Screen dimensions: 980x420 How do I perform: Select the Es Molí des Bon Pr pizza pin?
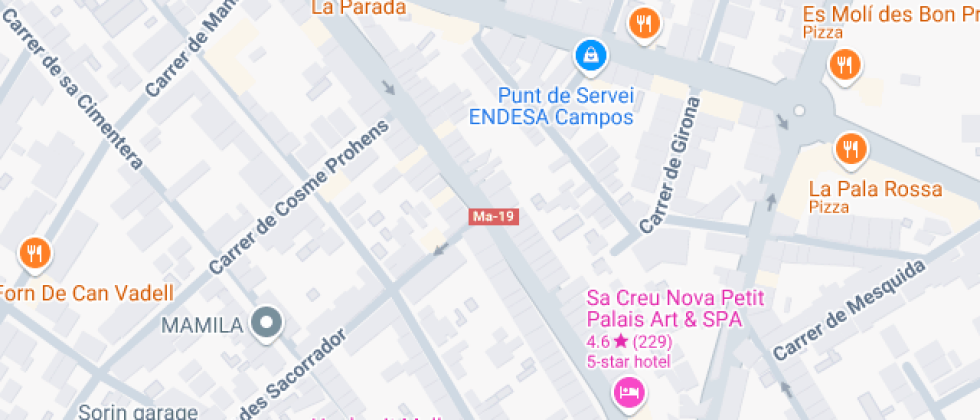point(845,66)
